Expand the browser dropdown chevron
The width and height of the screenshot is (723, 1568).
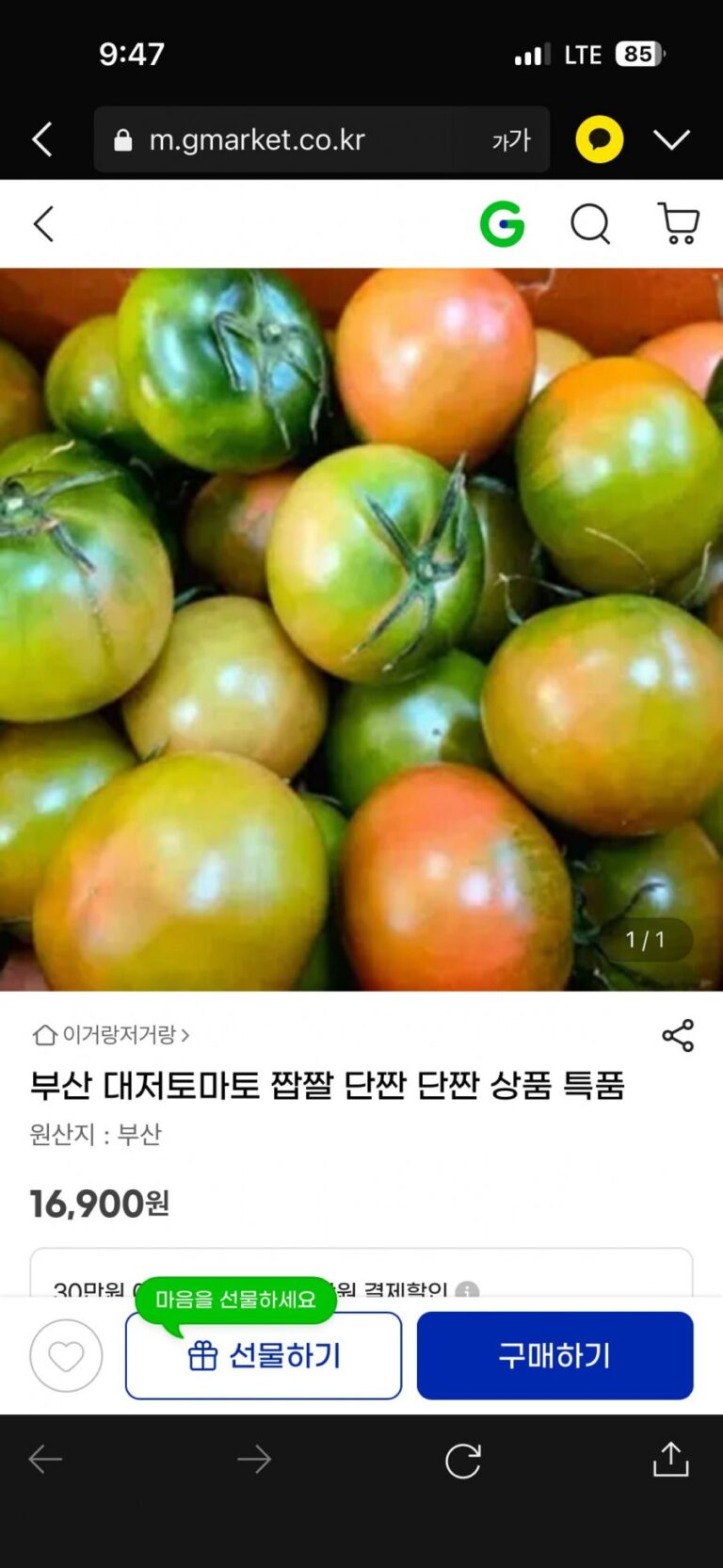coord(671,139)
